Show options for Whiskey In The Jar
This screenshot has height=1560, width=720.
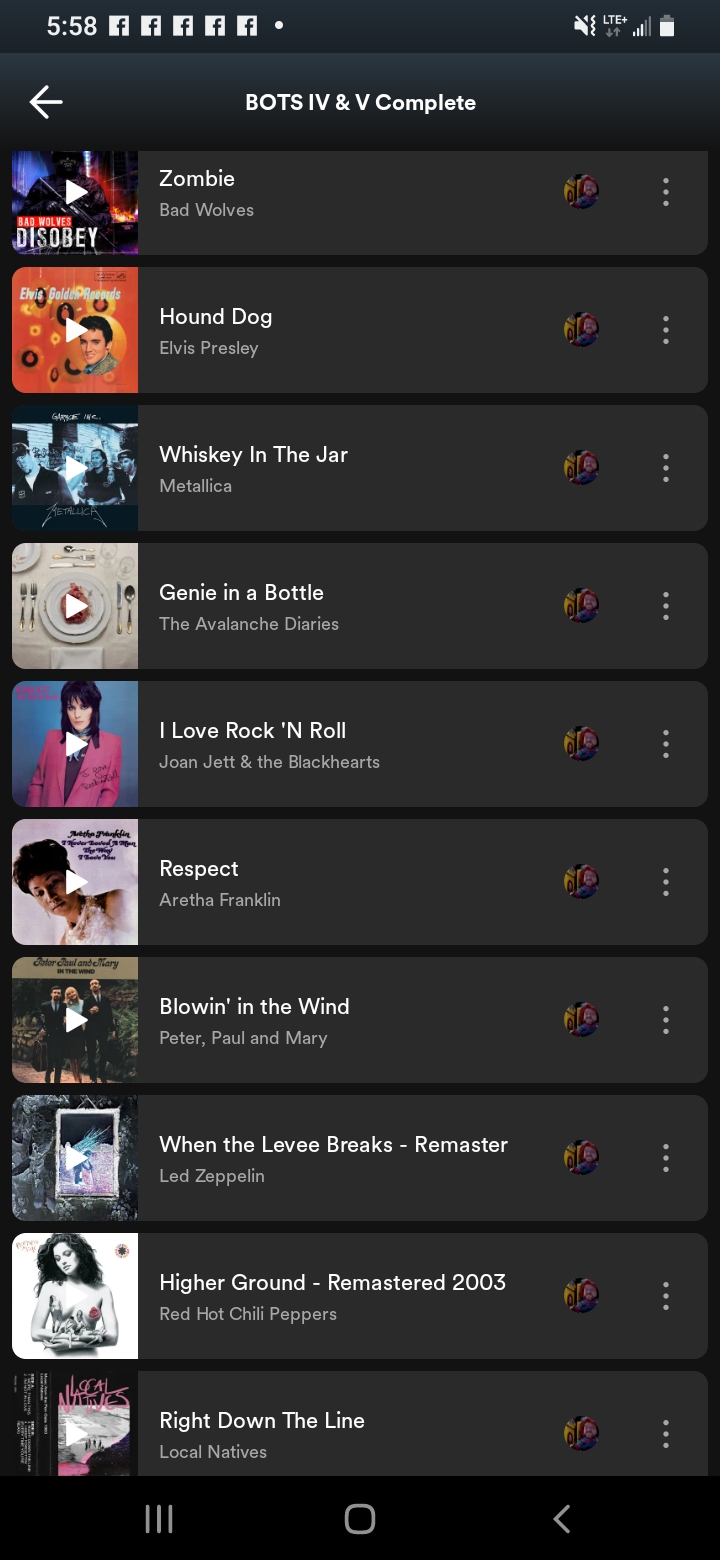pos(665,468)
